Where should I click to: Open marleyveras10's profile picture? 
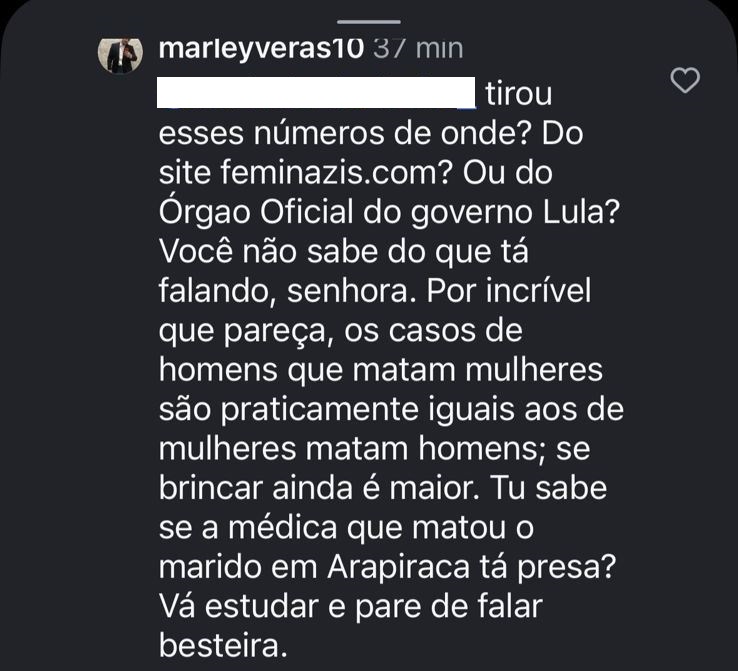coord(121,54)
